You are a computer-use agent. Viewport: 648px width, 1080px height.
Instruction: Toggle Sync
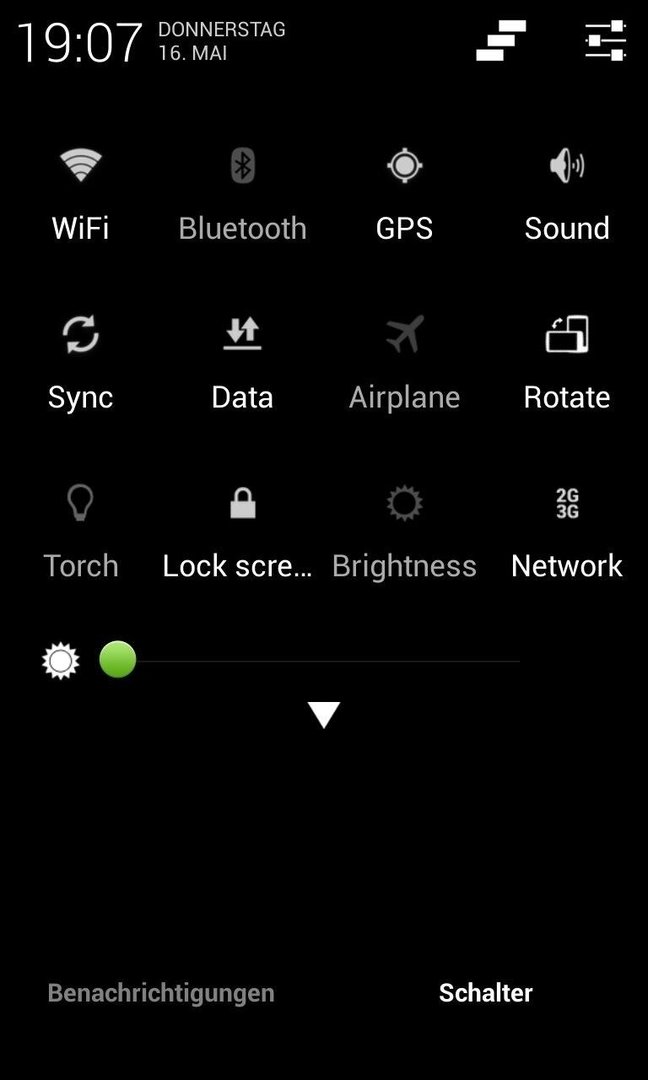81,364
